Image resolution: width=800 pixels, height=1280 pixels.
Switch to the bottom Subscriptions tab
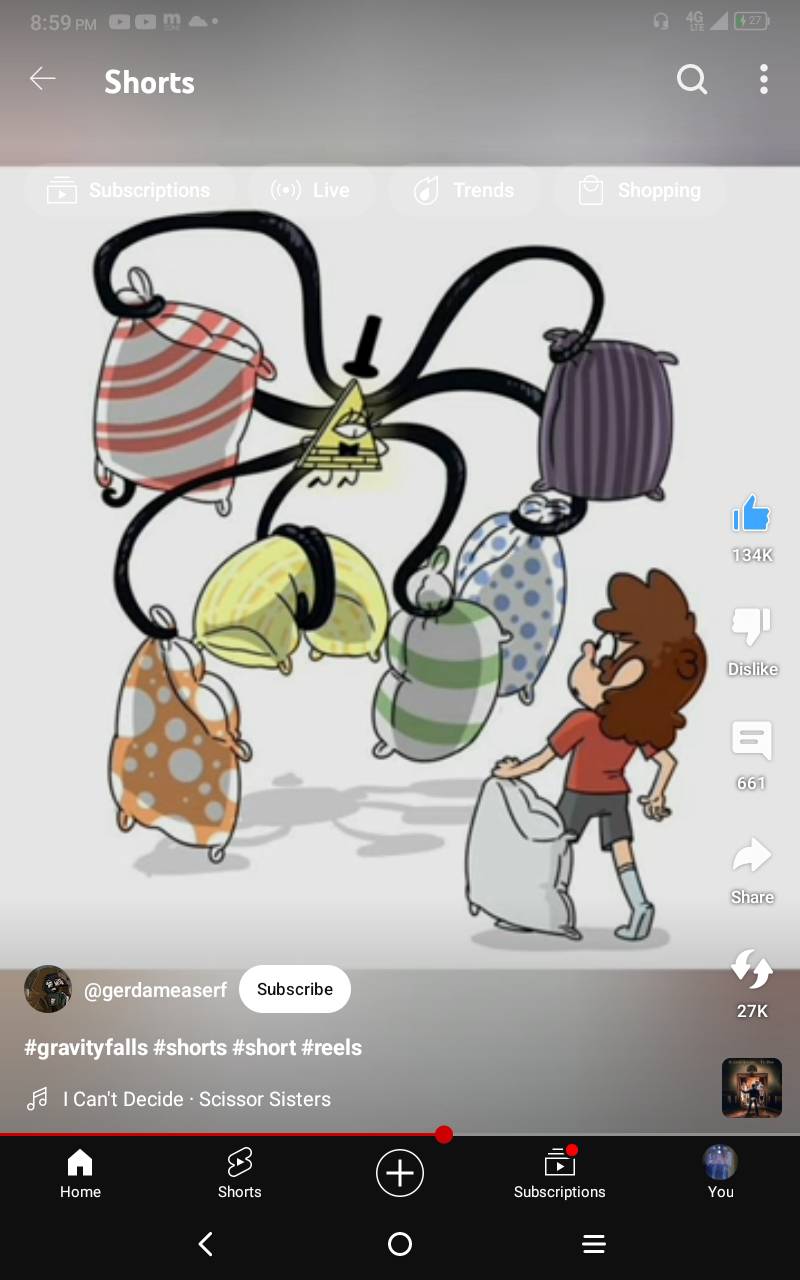pyautogui.click(x=559, y=1173)
